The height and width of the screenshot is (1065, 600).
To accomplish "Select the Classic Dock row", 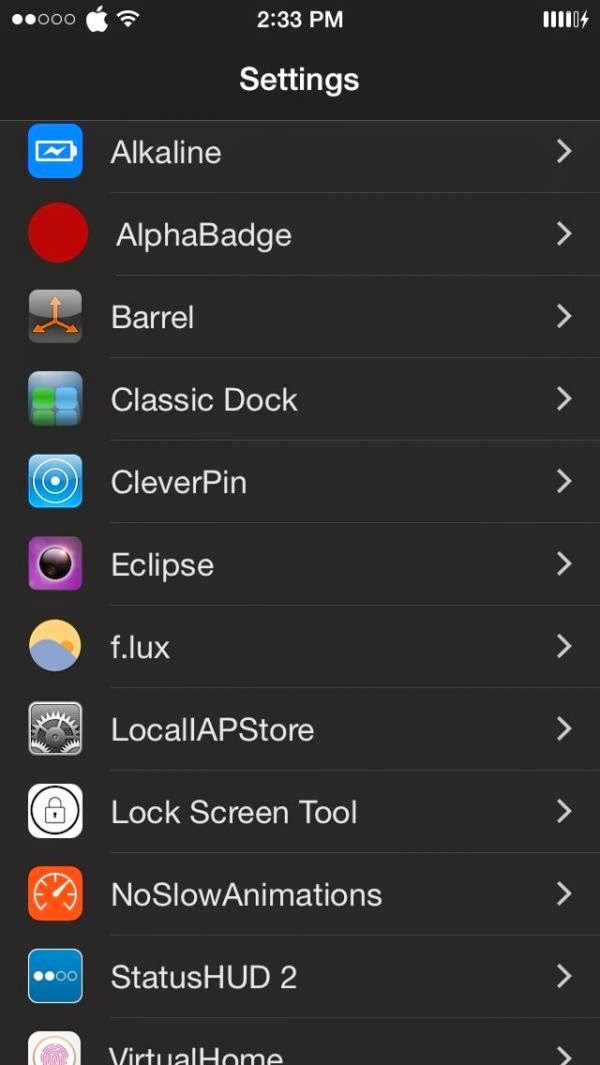I will point(300,399).
